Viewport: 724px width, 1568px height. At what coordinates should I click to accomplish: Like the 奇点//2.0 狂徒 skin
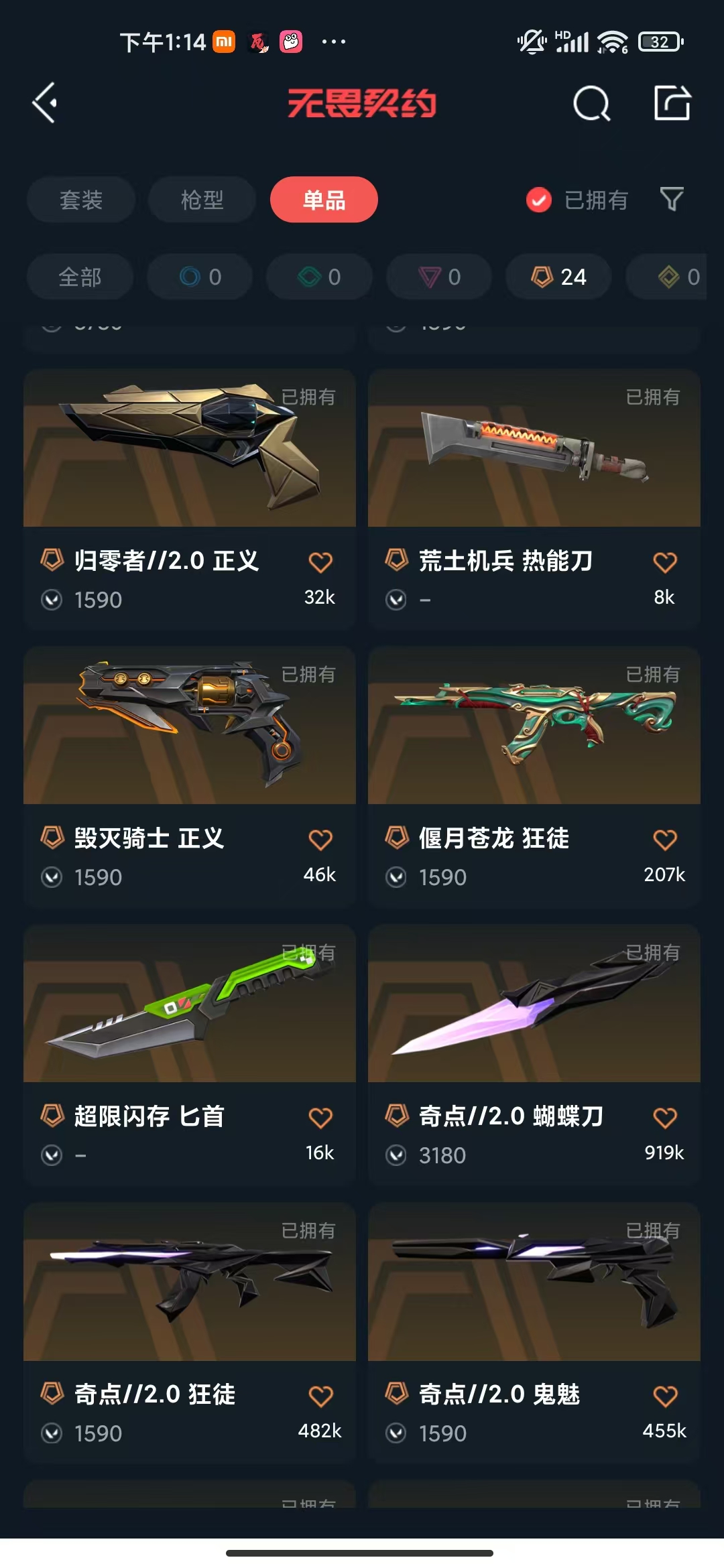pos(320,1396)
